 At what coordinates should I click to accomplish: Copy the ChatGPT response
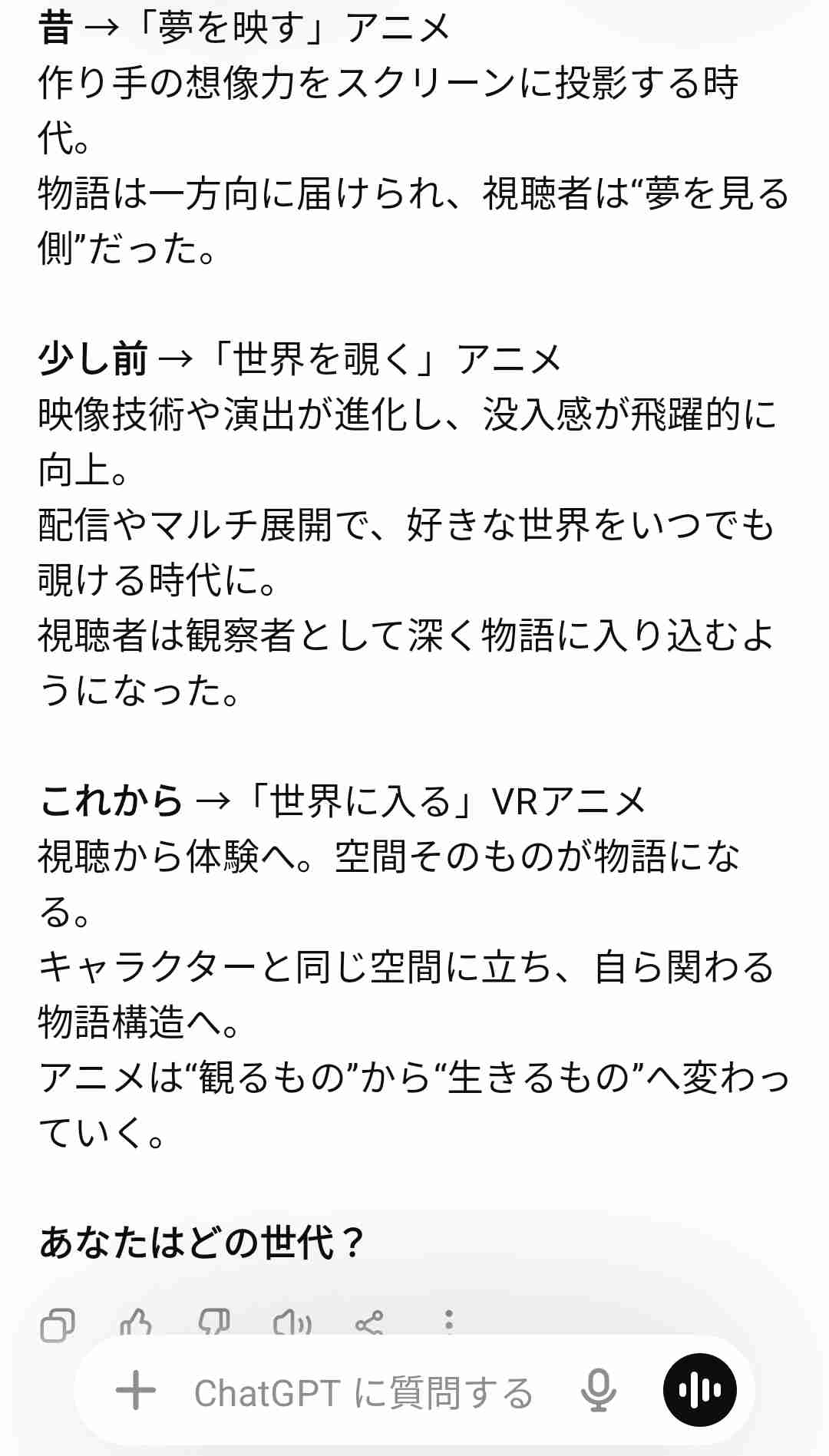coord(58,1324)
